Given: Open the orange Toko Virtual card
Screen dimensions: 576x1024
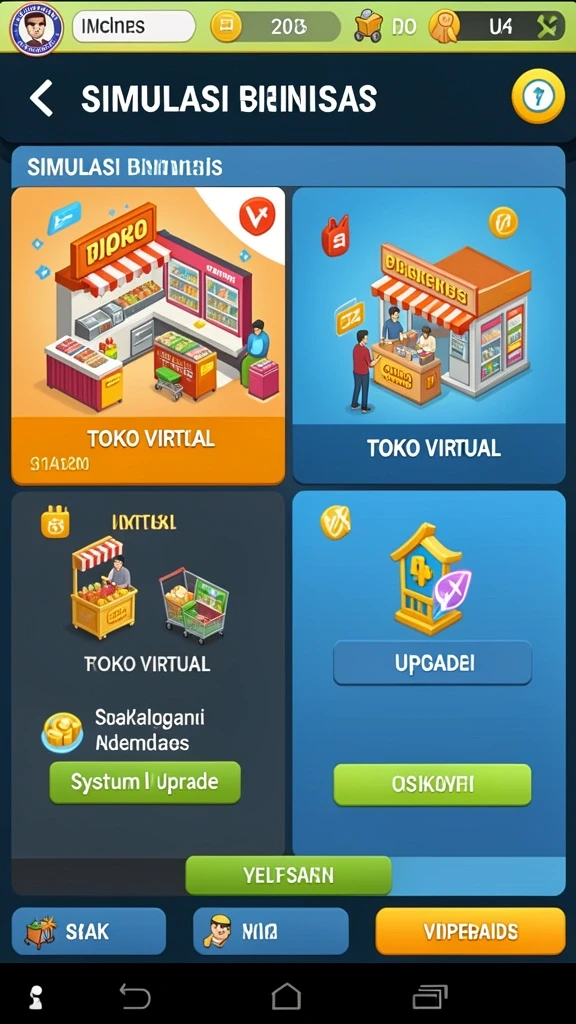Looking at the screenshot, I should 148,336.
